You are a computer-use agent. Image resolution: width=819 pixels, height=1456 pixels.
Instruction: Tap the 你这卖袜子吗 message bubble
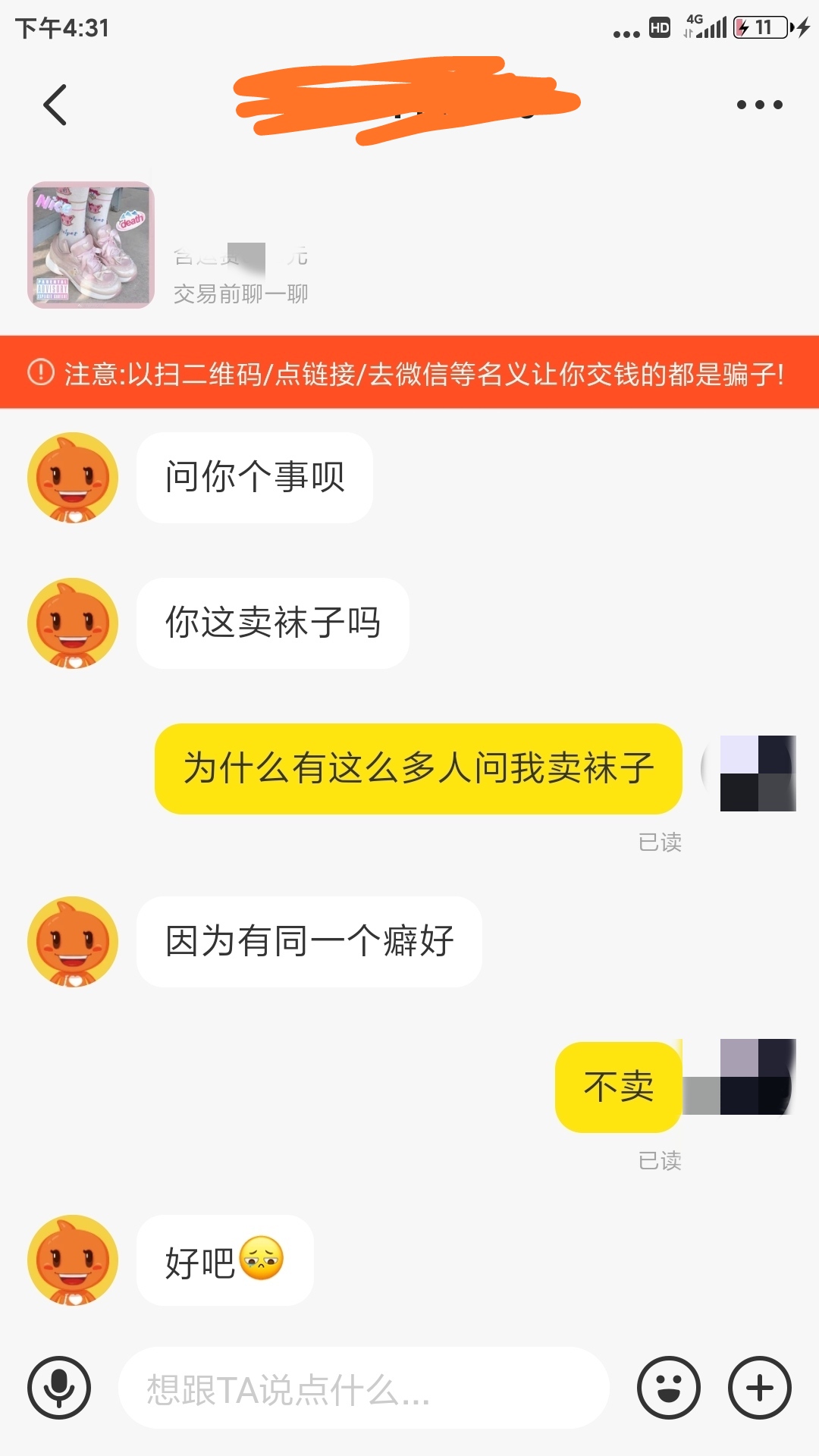click(271, 621)
